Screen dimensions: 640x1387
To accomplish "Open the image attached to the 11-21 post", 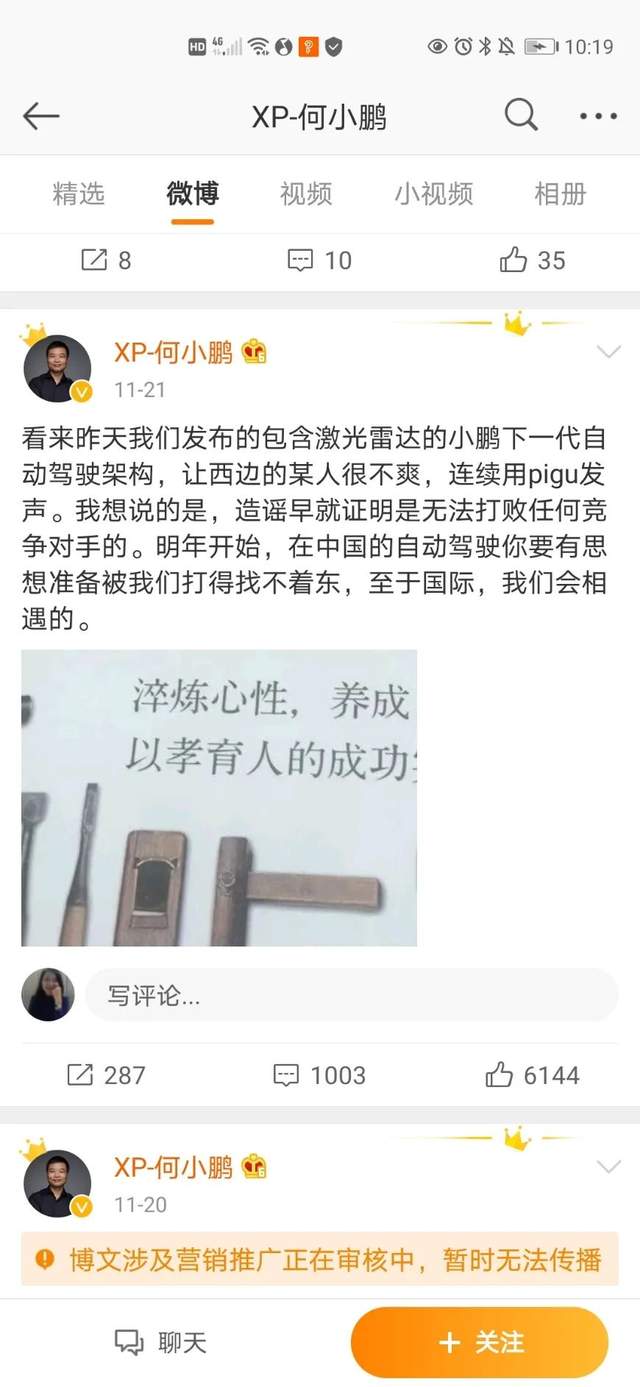I will 219,797.
